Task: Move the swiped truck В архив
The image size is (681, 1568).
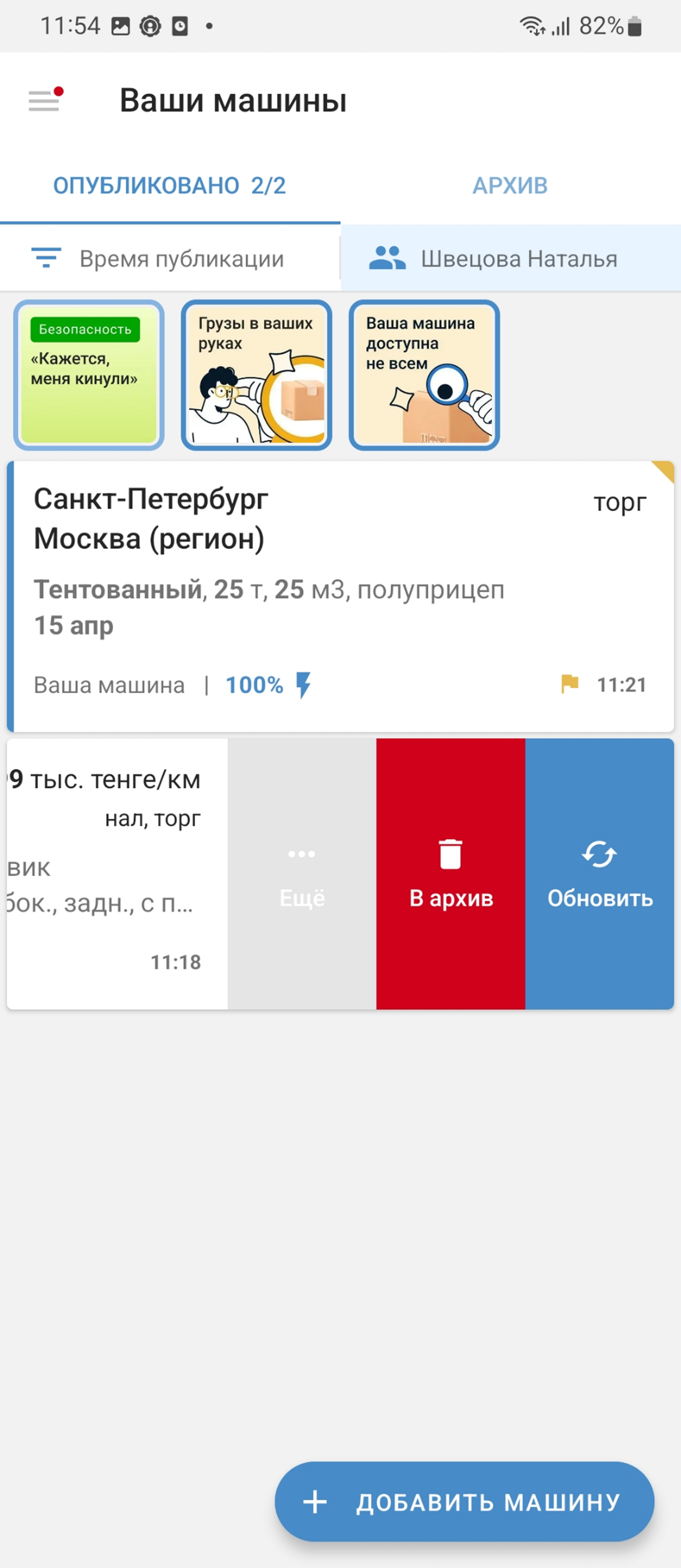Action: click(x=451, y=874)
